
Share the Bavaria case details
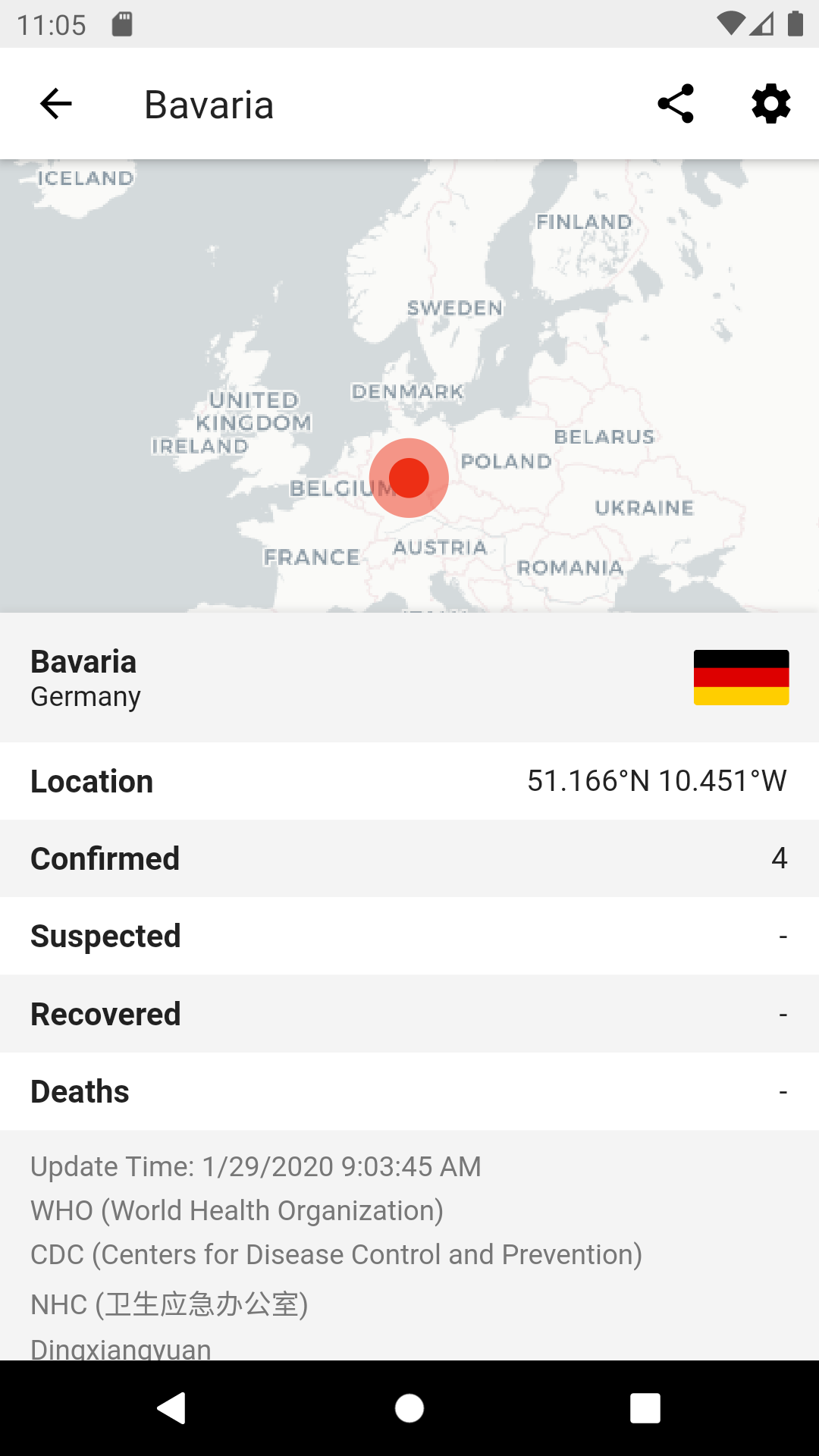tap(676, 104)
